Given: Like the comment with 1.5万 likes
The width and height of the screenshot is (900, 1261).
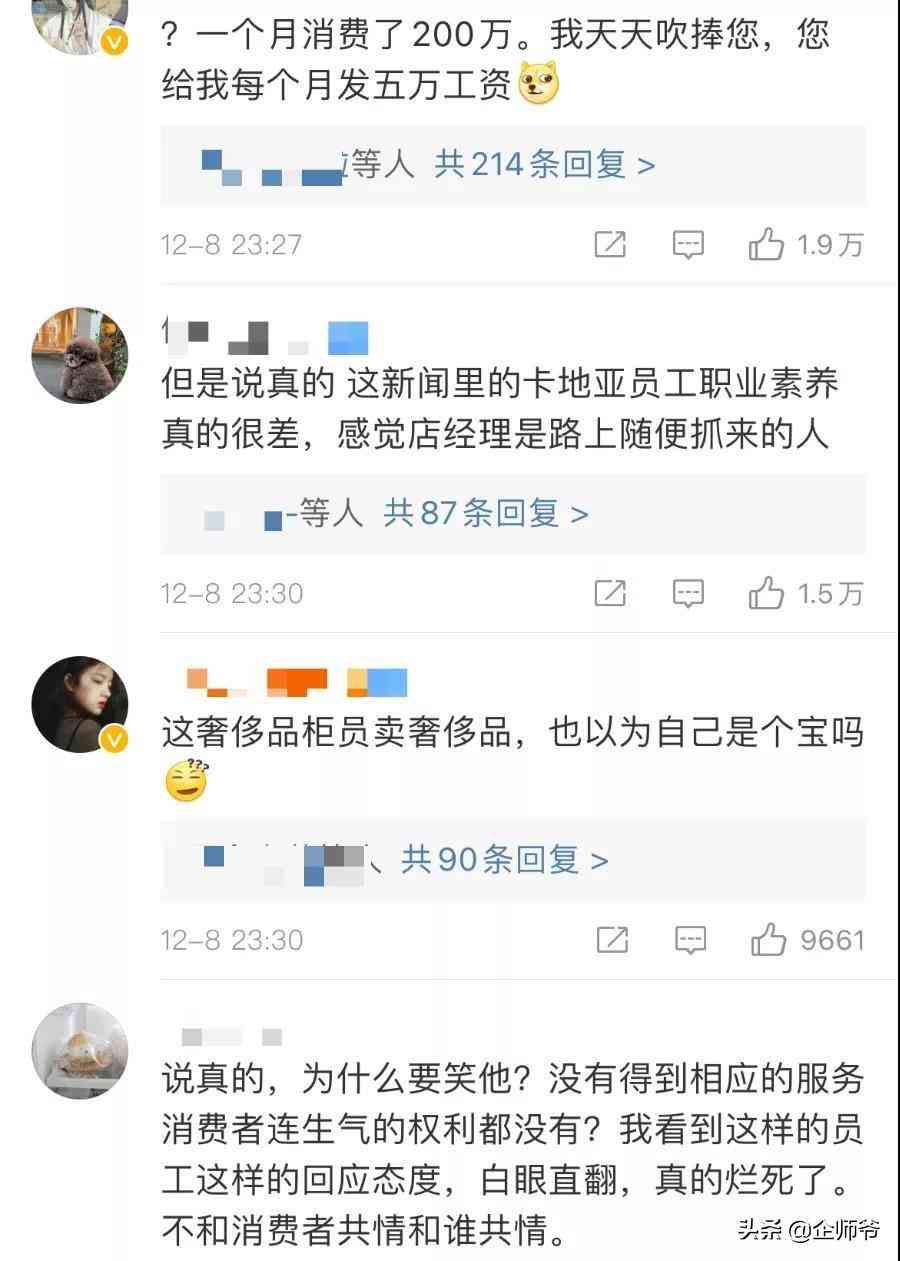Looking at the screenshot, I should pos(767,593).
